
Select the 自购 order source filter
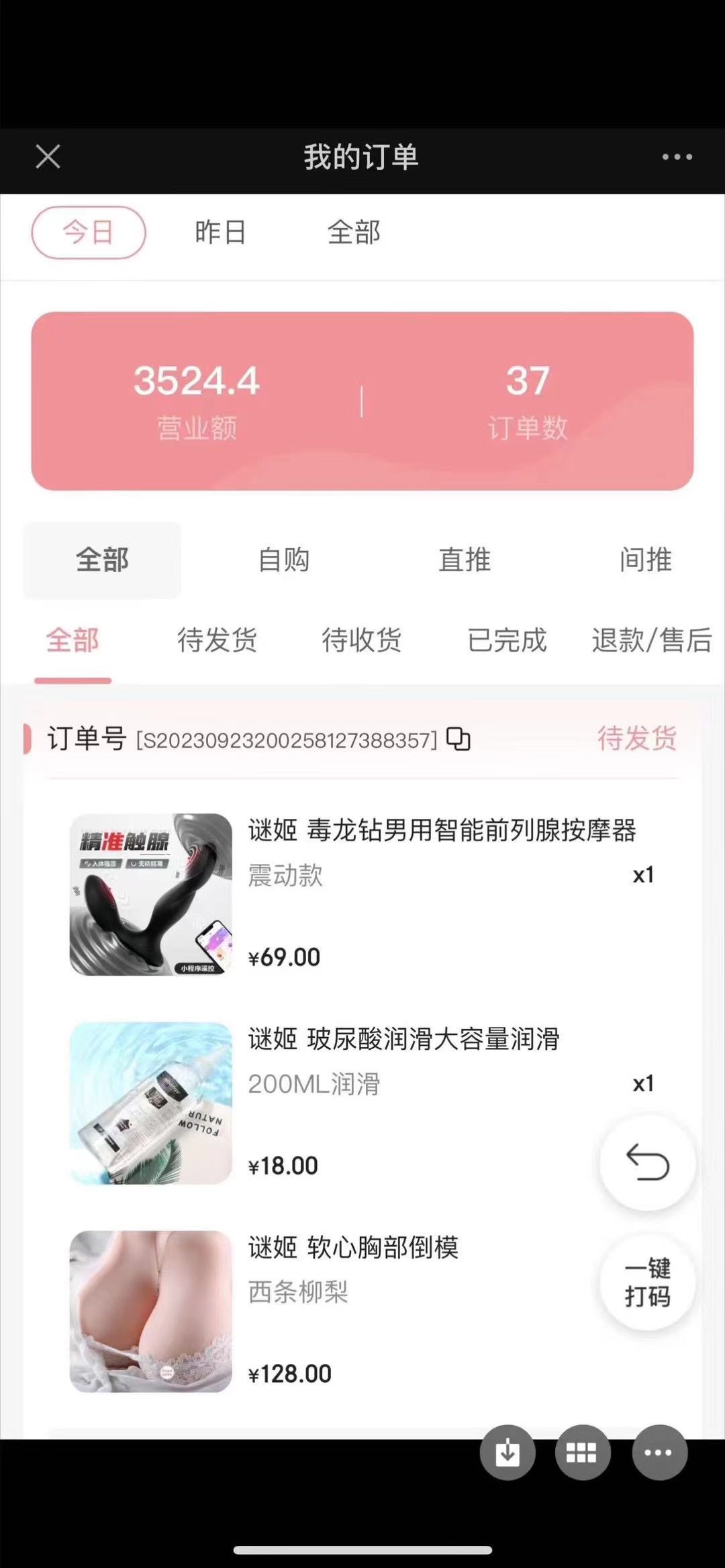284,560
